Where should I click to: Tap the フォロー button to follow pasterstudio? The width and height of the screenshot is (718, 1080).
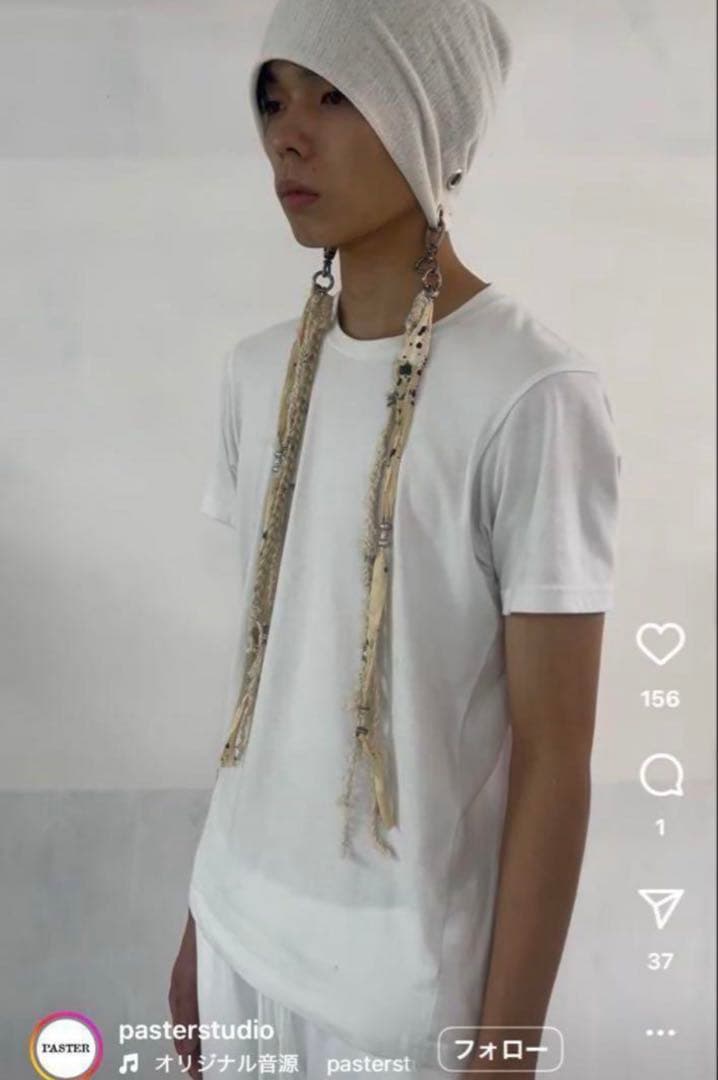click(501, 1050)
